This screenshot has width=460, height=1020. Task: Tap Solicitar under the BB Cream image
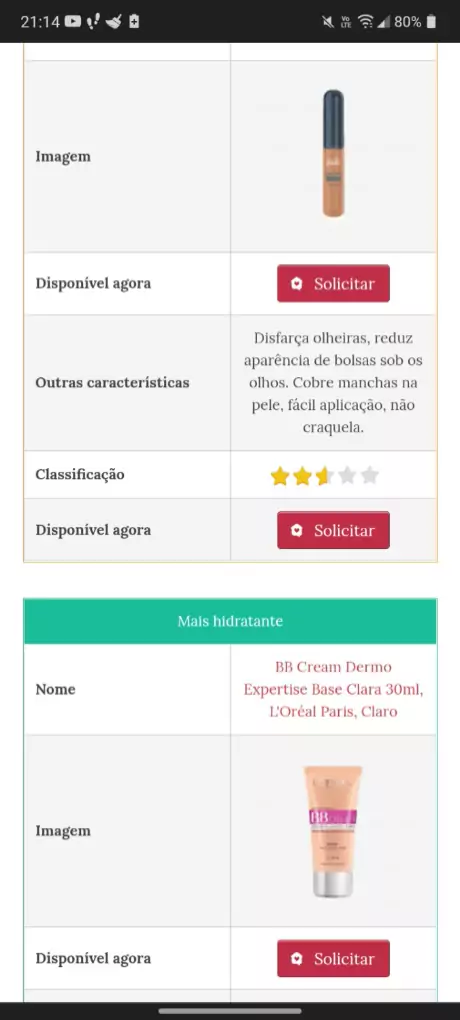(x=333, y=958)
